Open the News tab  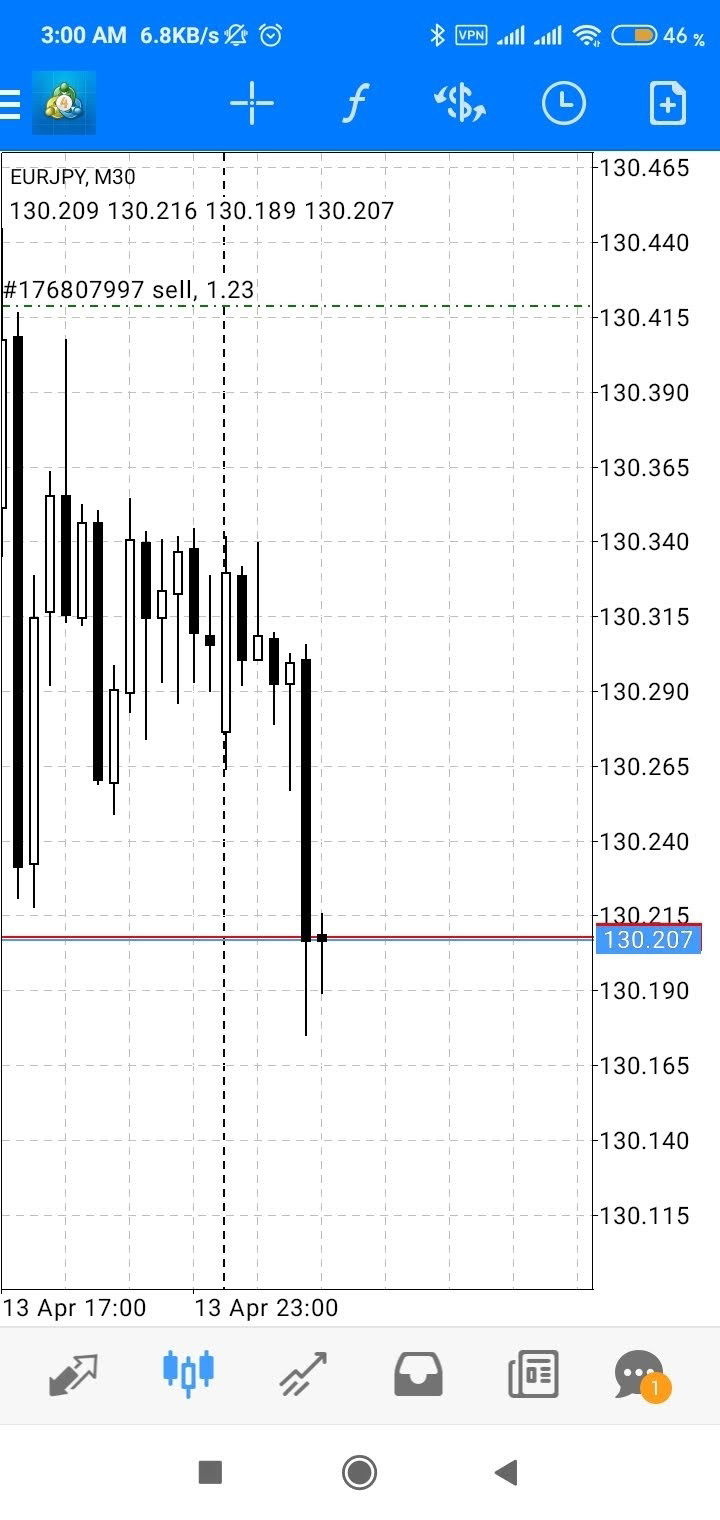pos(533,1375)
